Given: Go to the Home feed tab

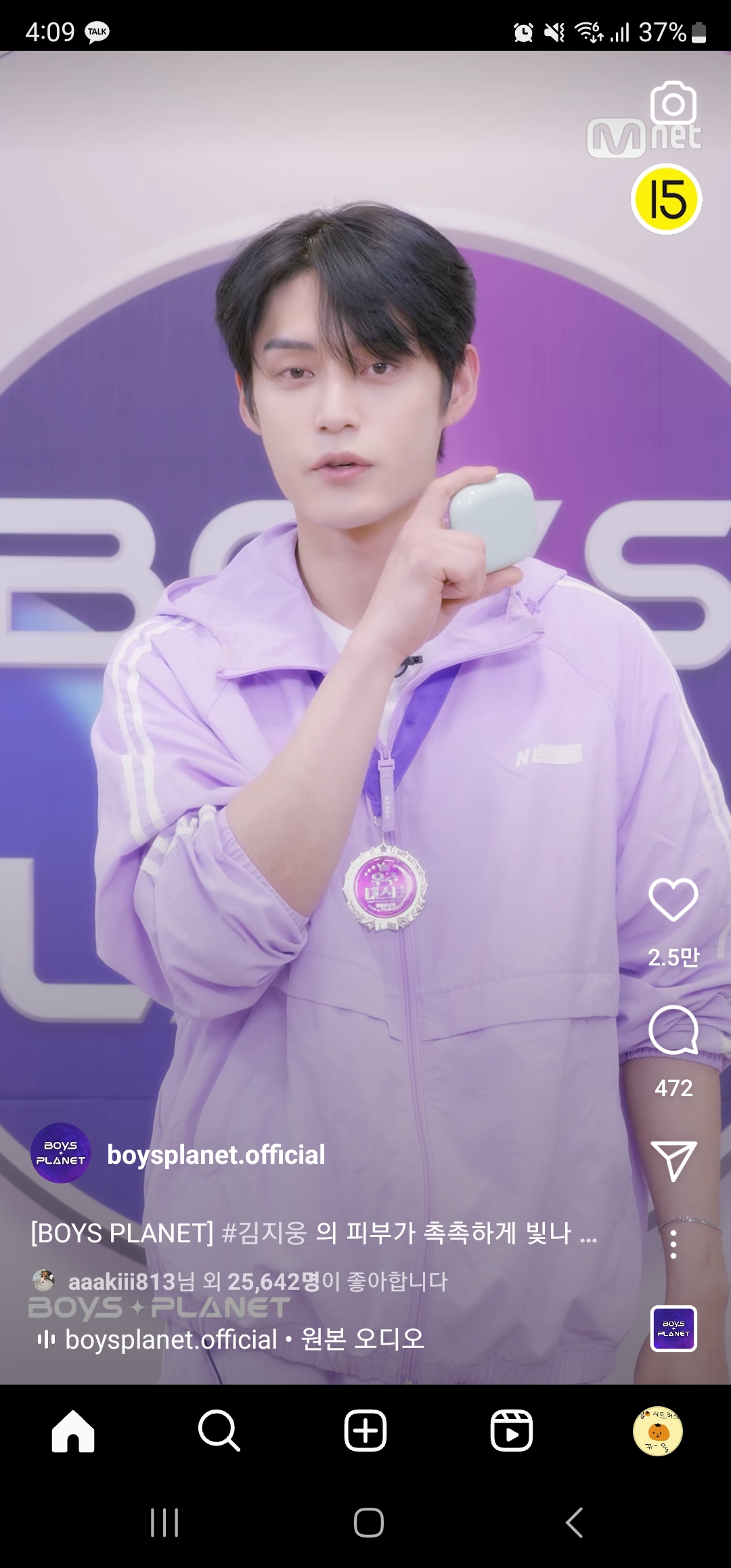Looking at the screenshot, I should 73,1431.
